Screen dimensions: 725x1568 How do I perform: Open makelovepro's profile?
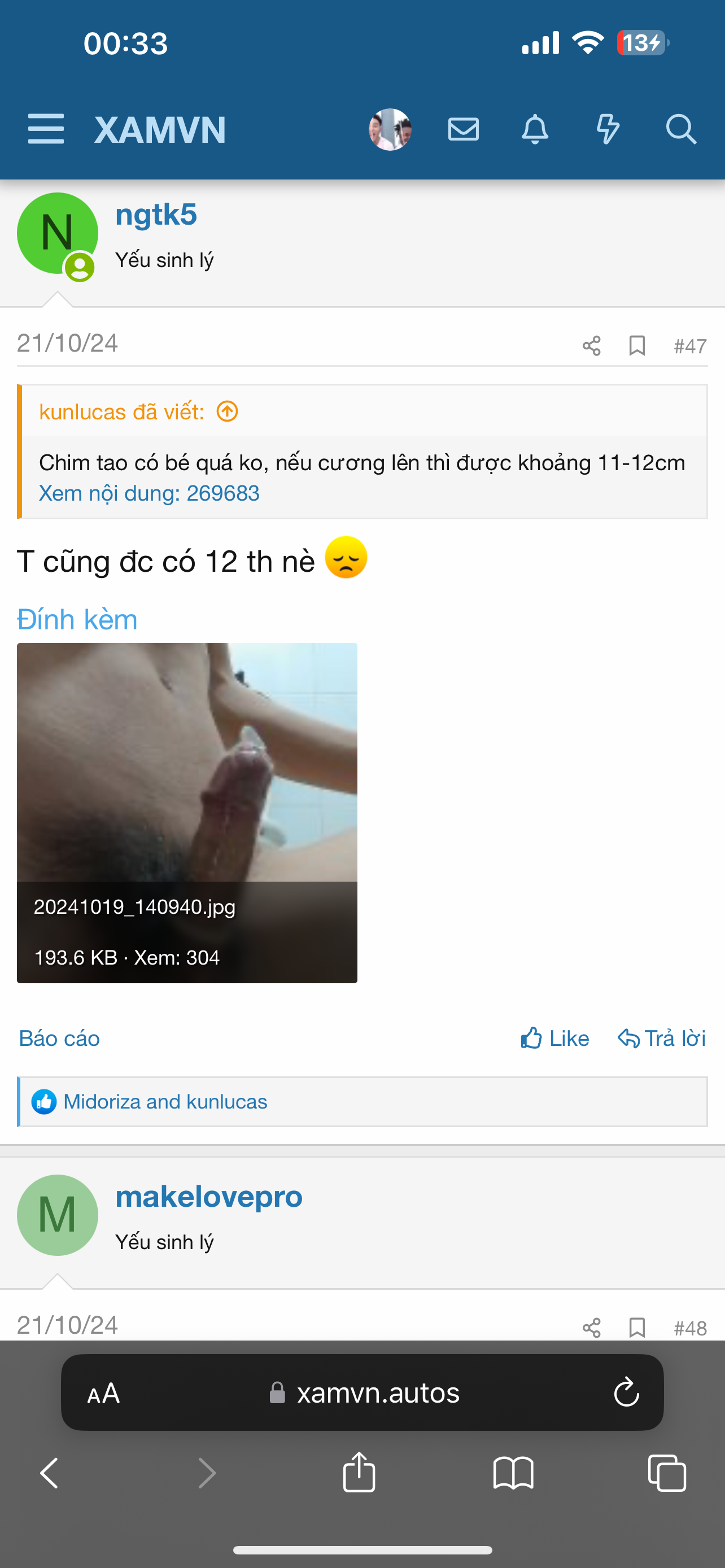209,1196
